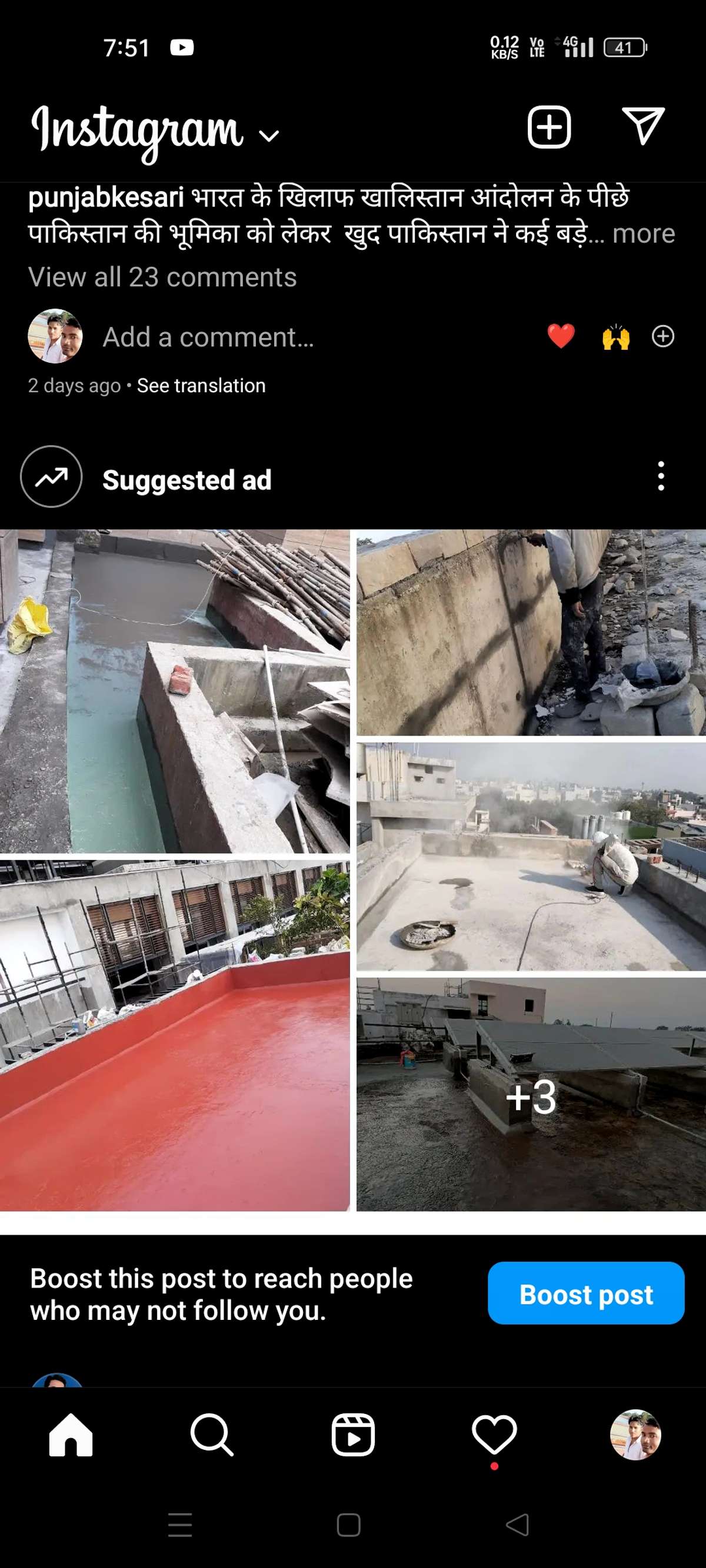Open Suggested ad overflow menu

click(x=661, y=476)
